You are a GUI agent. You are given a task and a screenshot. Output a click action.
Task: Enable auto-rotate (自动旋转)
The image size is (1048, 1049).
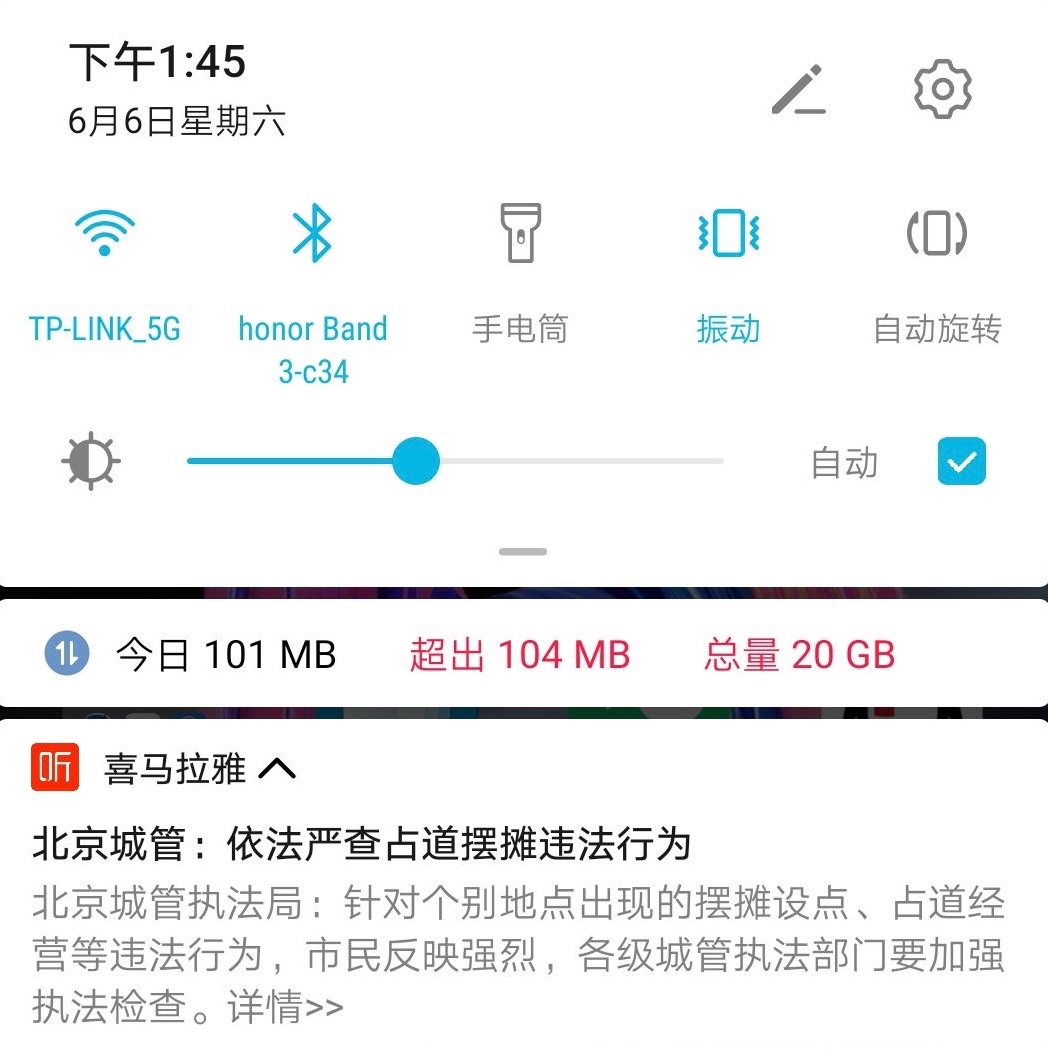936,233
